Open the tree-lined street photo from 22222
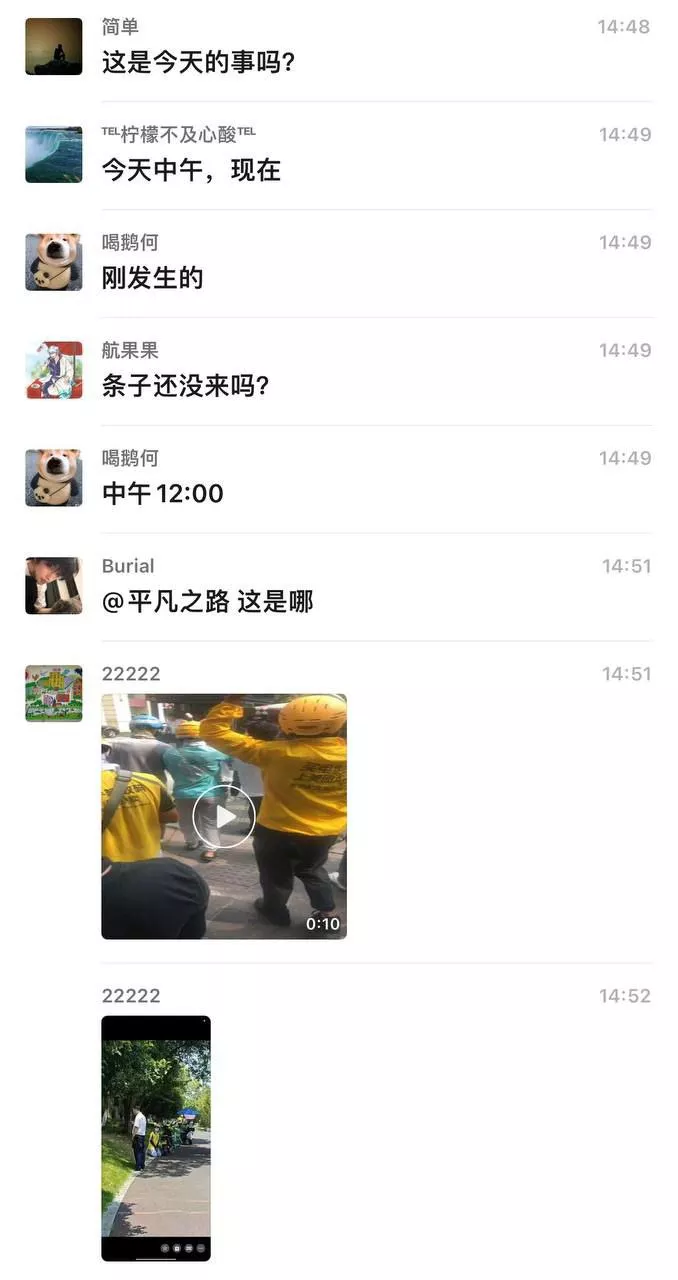678x1280 pixels. [156, 1138]
